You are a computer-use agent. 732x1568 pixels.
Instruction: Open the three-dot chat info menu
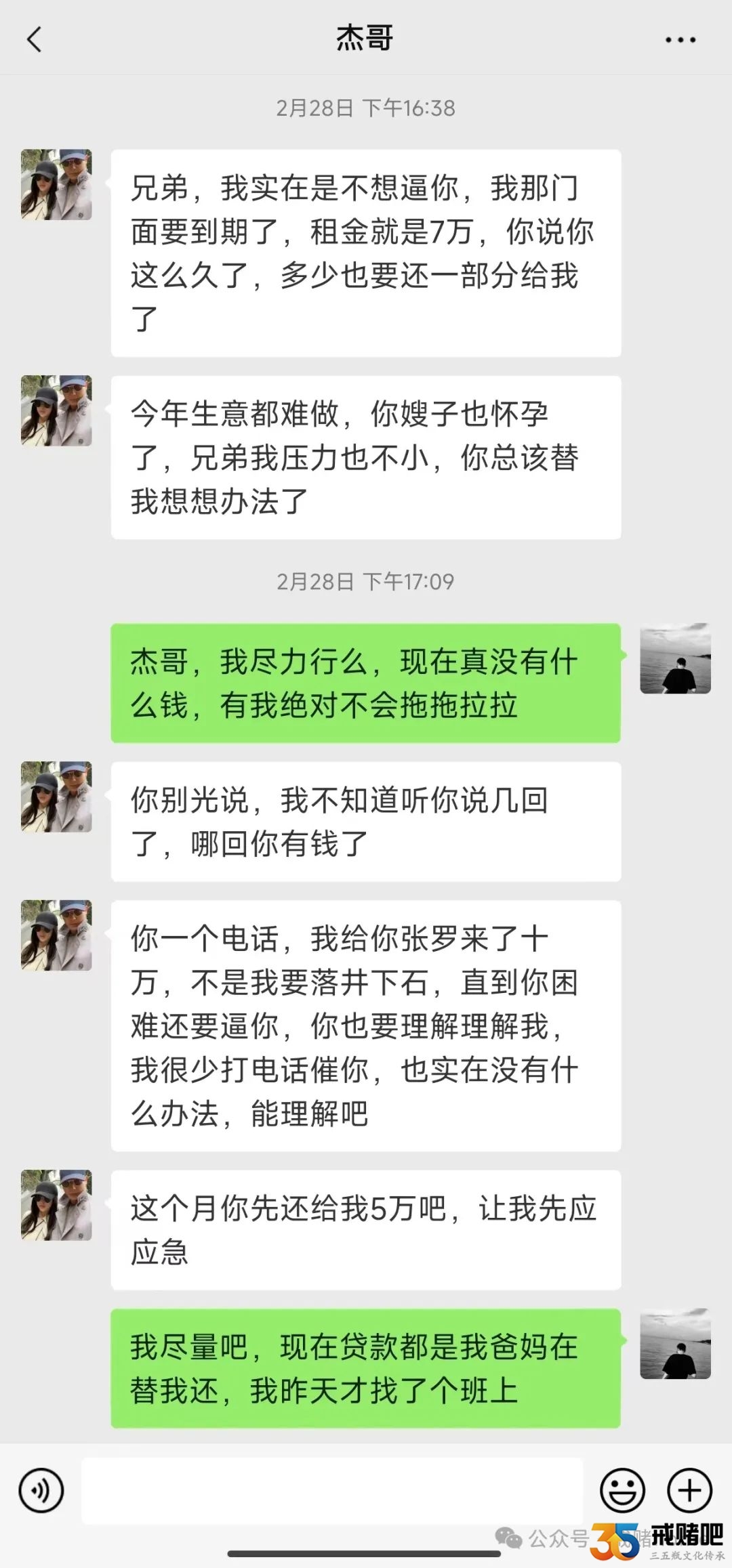(680, 40)
